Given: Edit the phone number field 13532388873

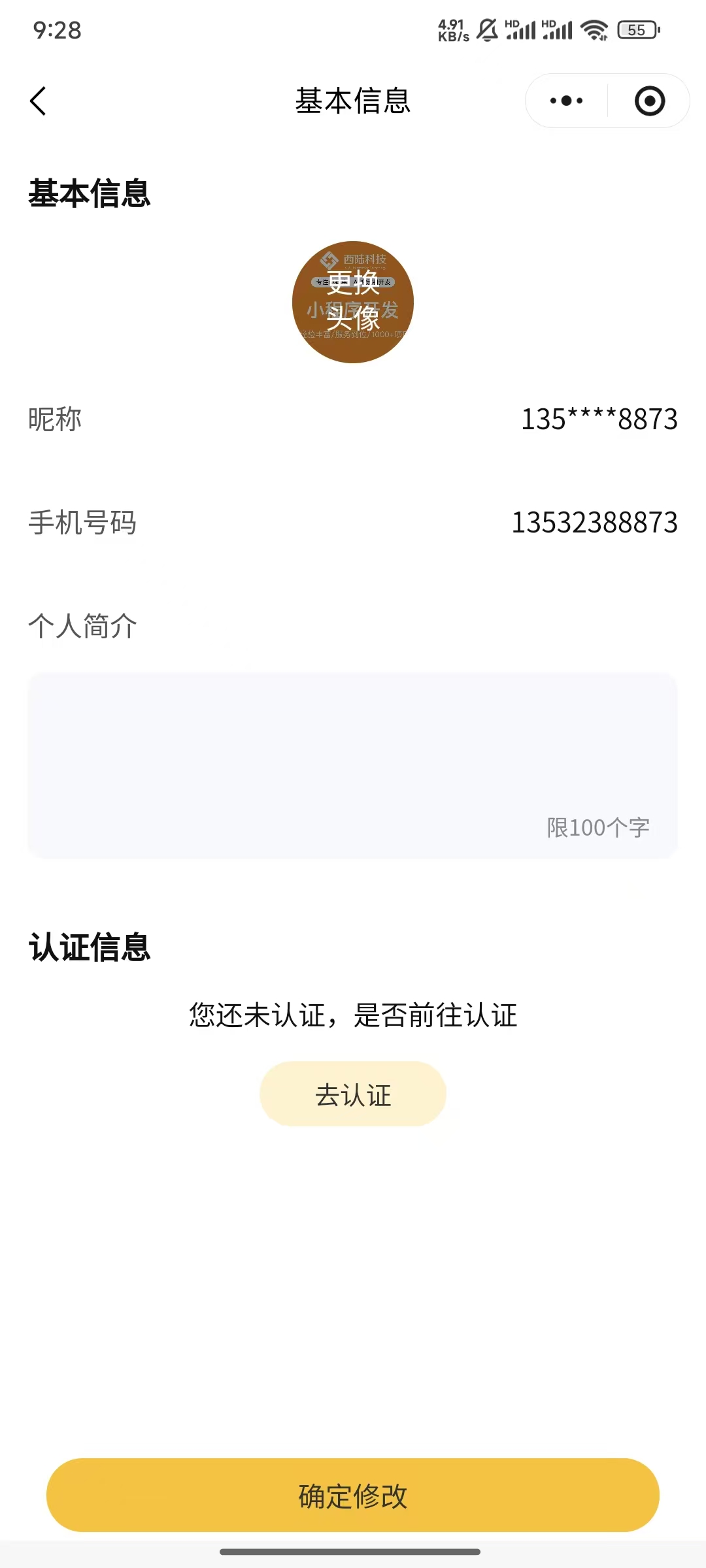Looking at the screenshot, I should pyautogui.click(x=594, y=523).
